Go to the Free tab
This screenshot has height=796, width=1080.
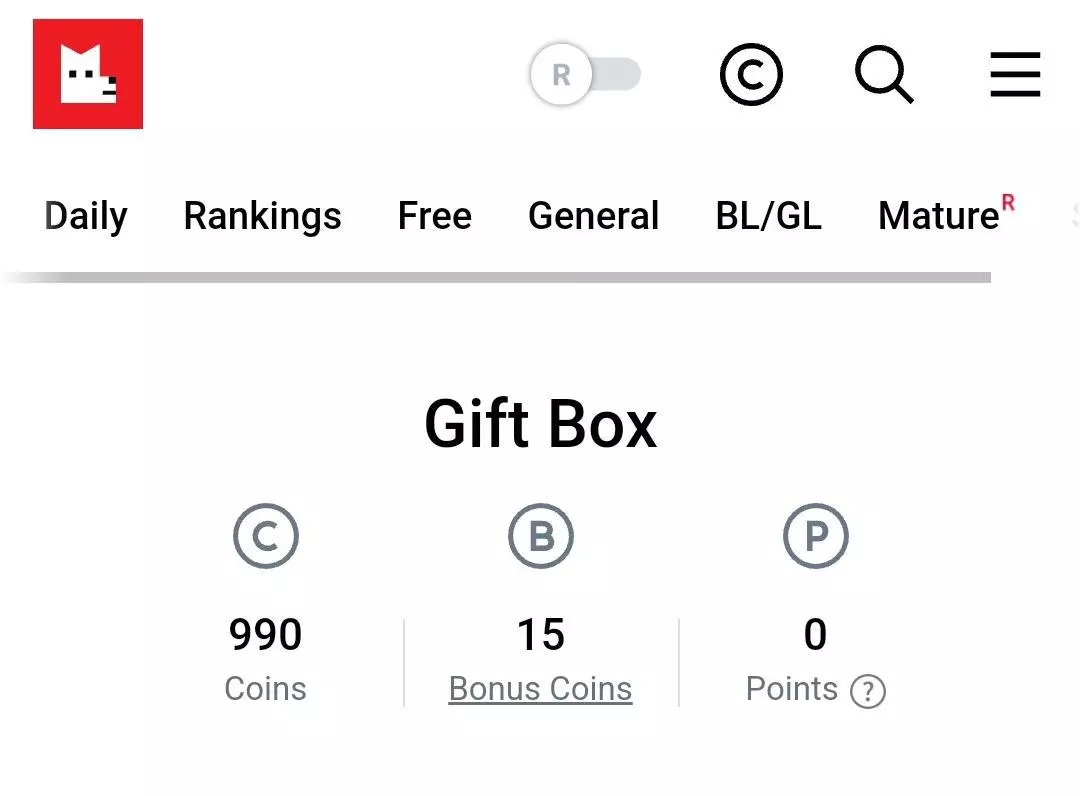tap(434, 216)
